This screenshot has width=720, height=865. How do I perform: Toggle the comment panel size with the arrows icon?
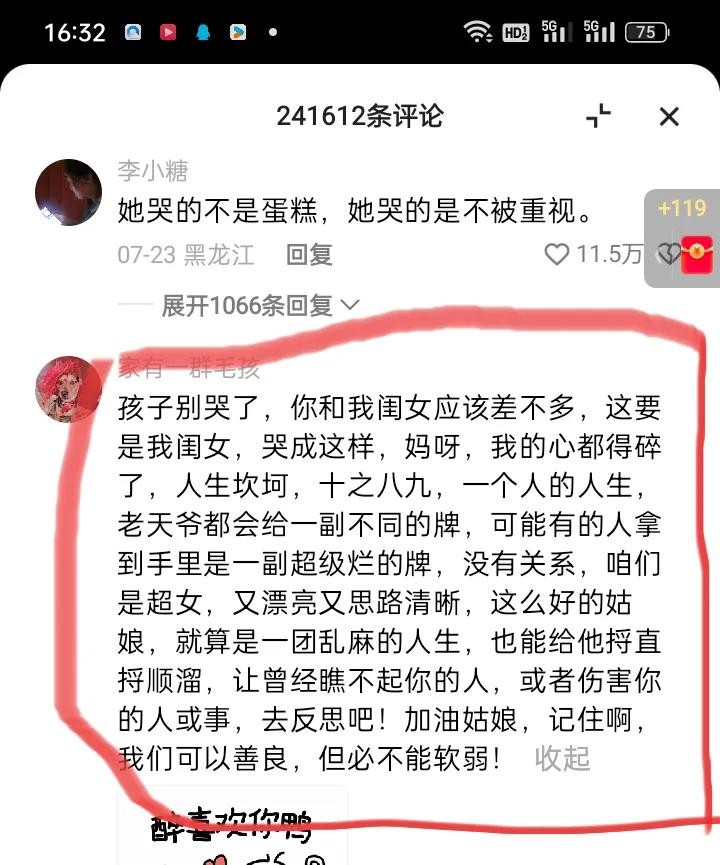click(x=598, y=116)
